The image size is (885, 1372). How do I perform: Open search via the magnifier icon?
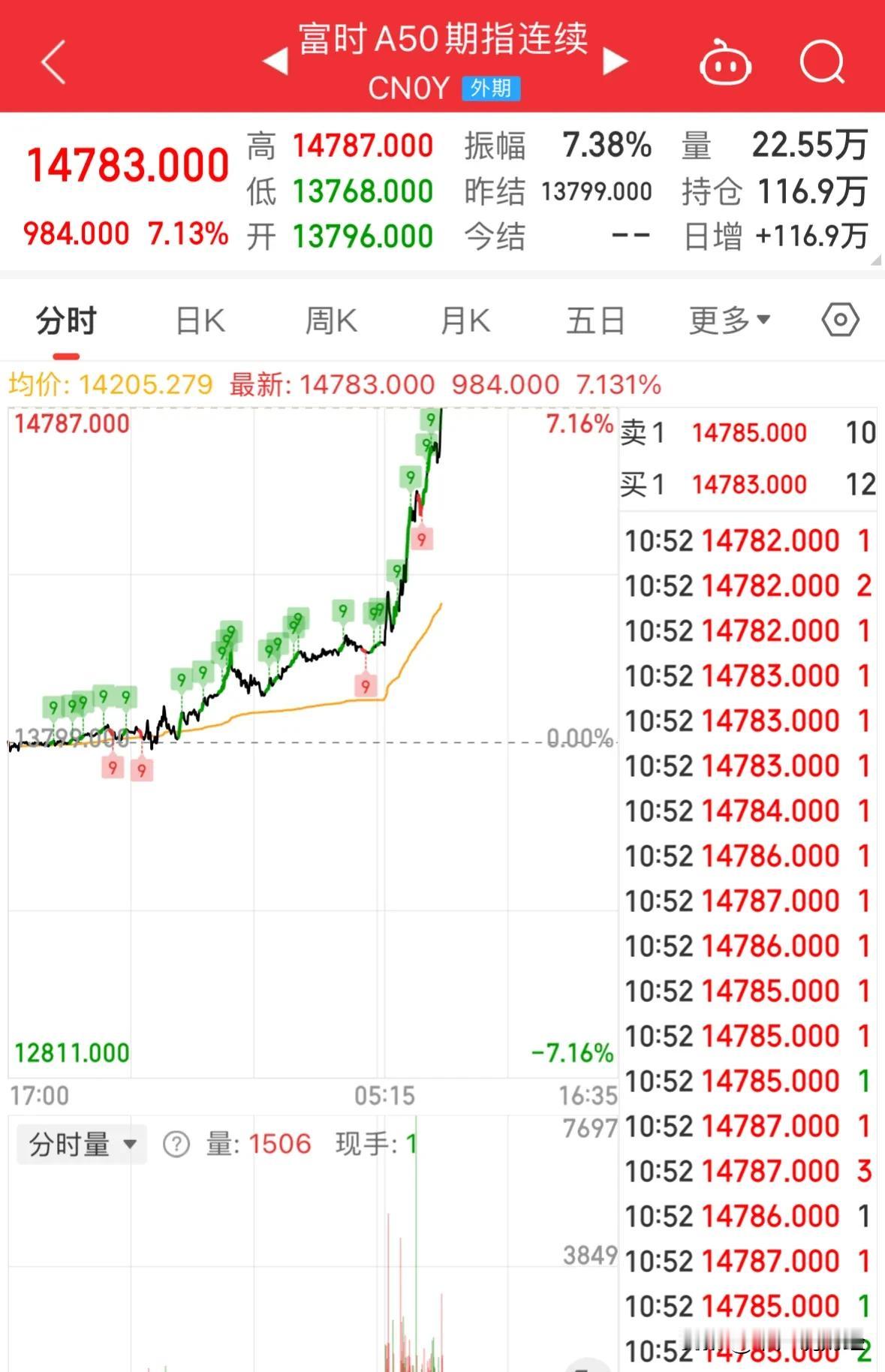point(823,62)
